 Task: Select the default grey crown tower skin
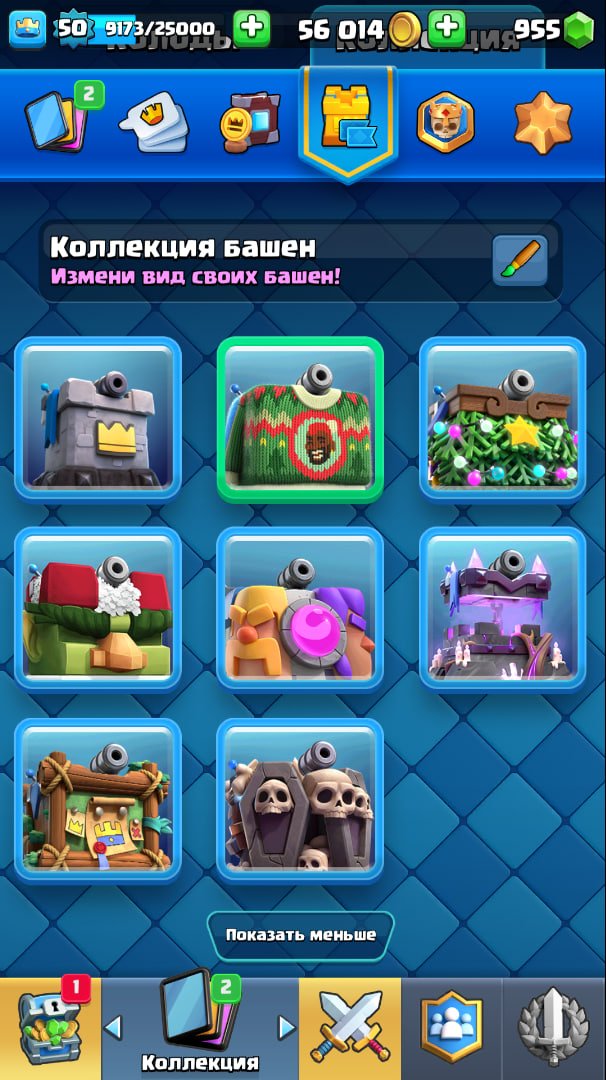[x=98, y=418]
